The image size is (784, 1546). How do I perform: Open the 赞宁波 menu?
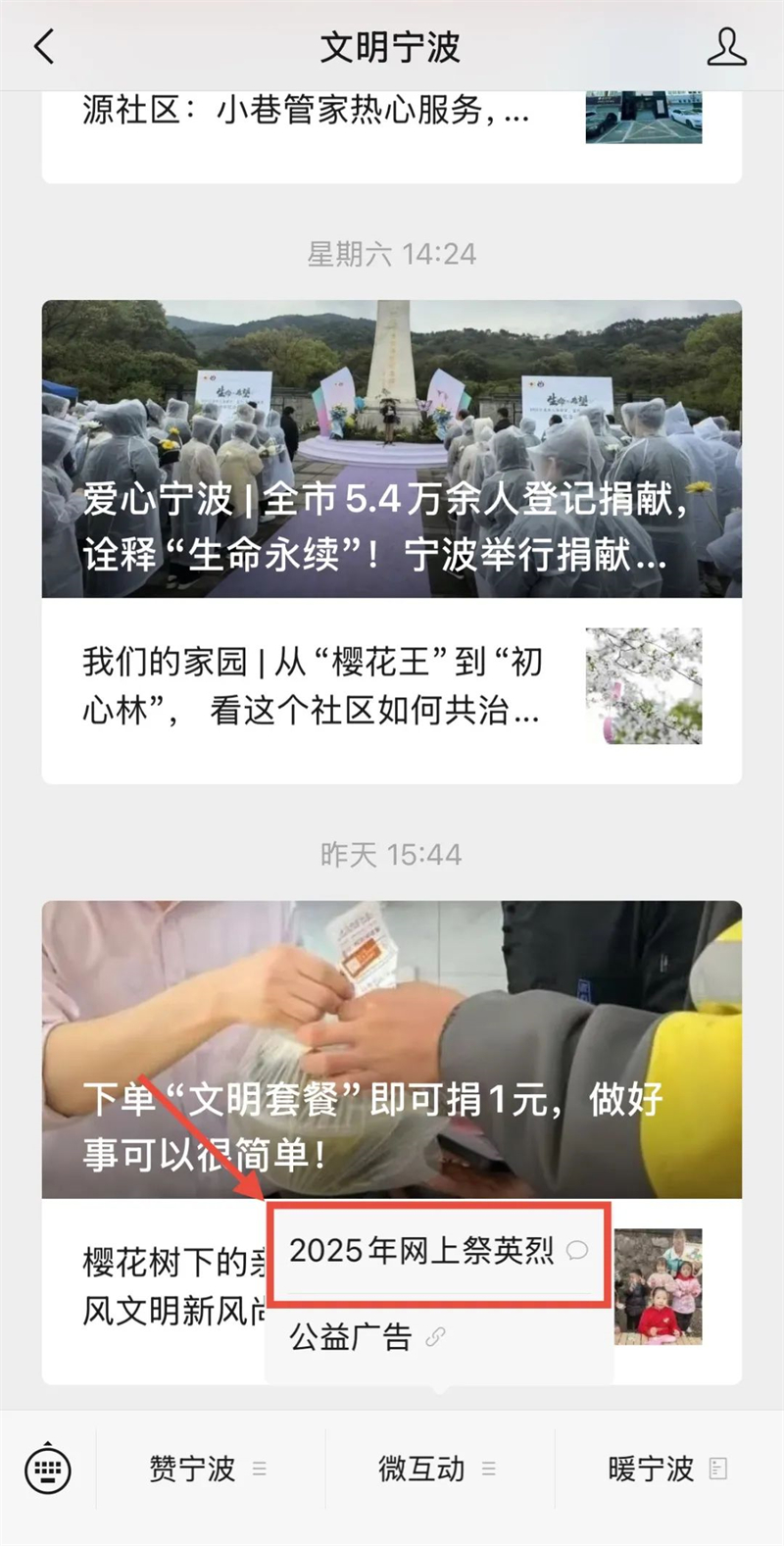click(x=210, y=1469)
